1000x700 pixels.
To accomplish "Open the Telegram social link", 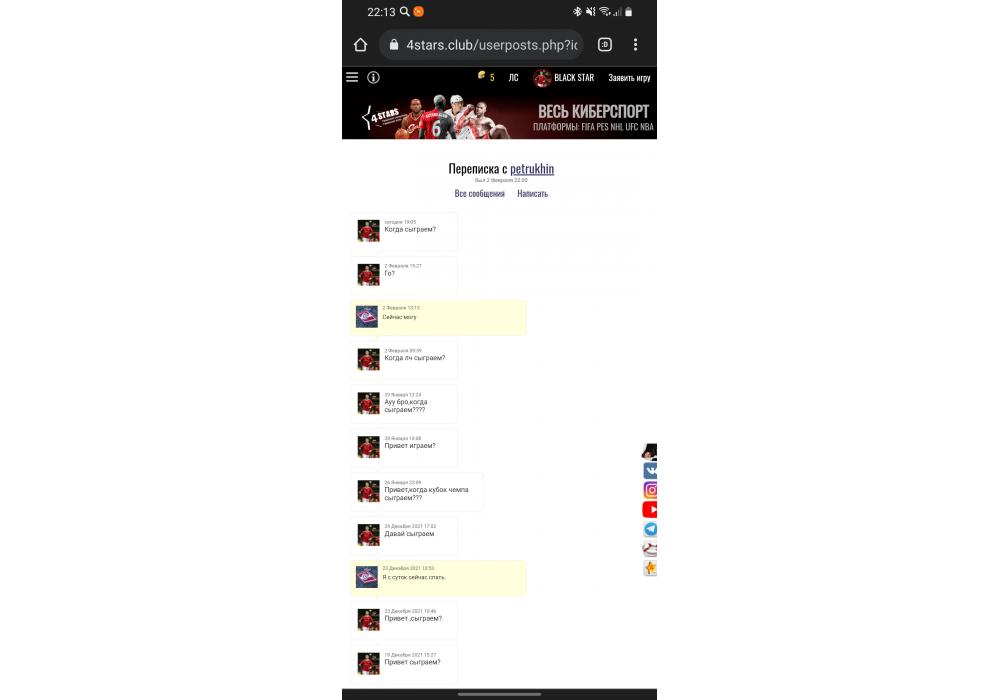I will (x=650, y=529).
